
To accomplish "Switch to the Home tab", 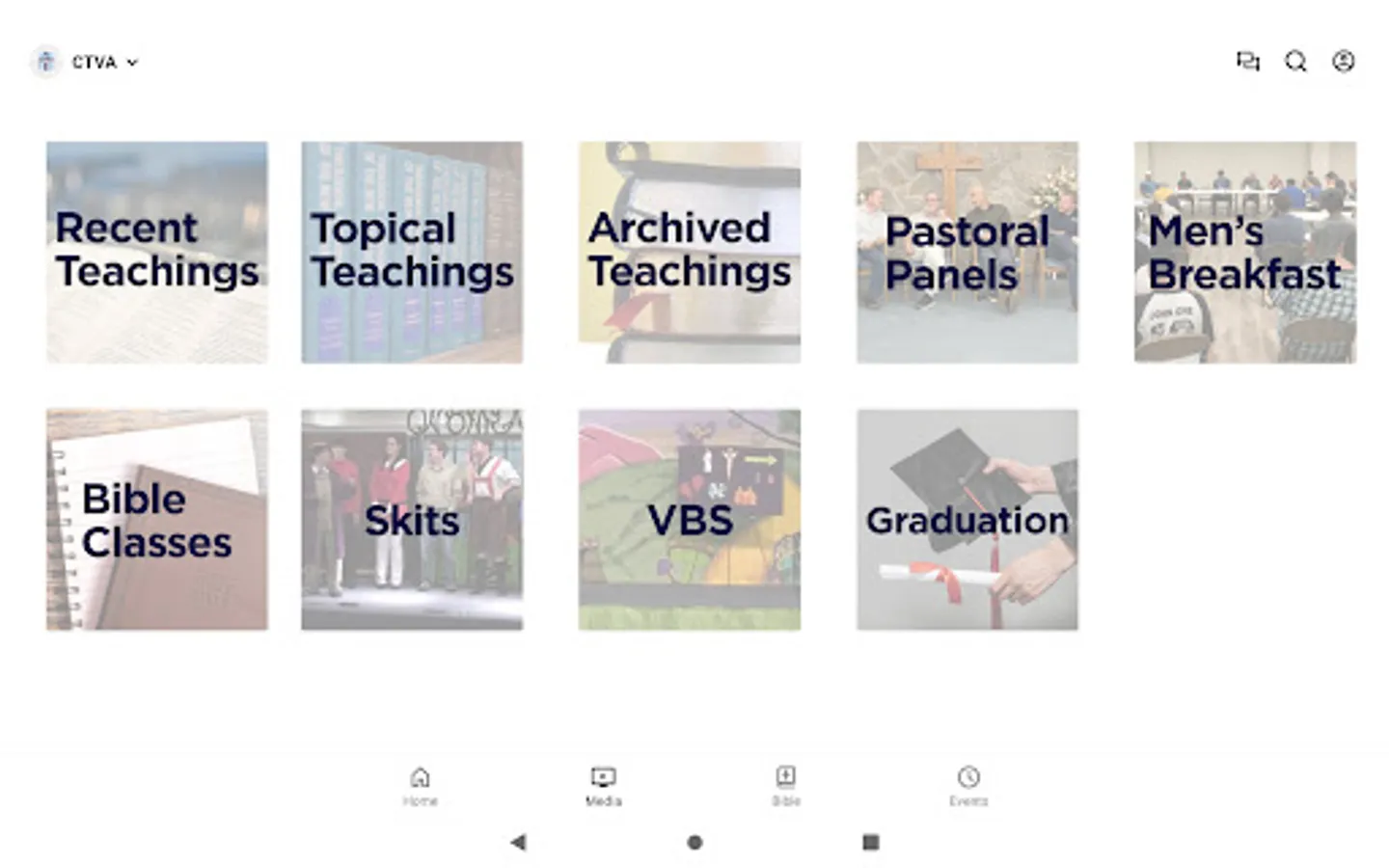I will [420, 786].
